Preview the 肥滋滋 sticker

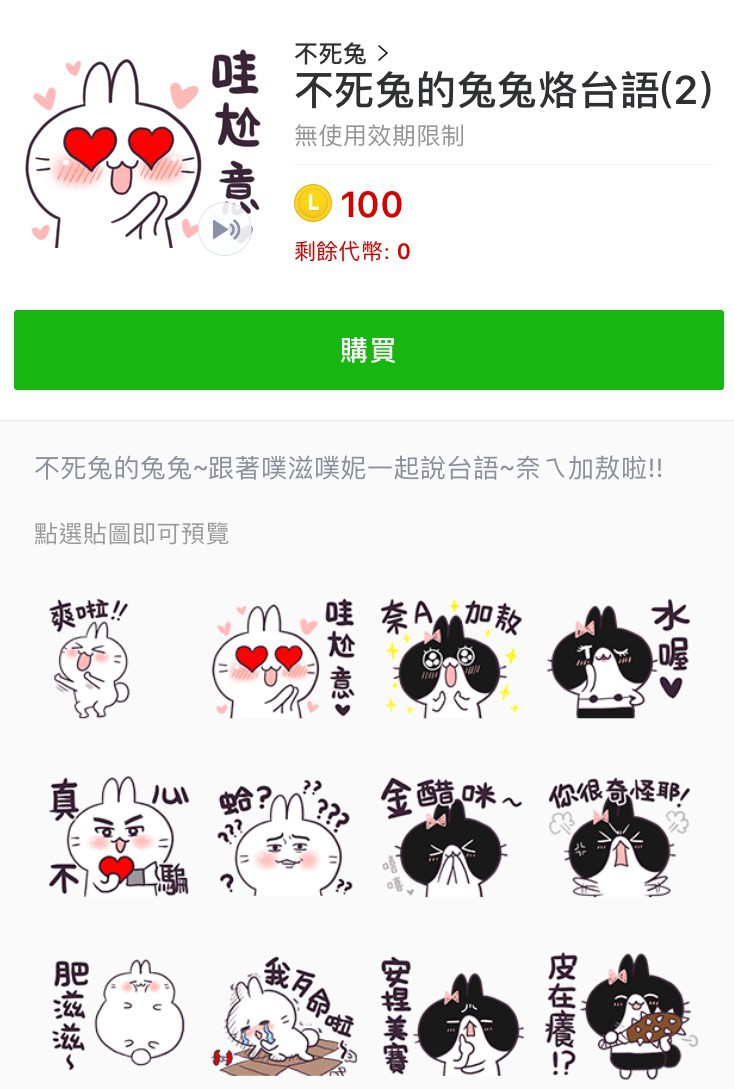coord(118,1015)
